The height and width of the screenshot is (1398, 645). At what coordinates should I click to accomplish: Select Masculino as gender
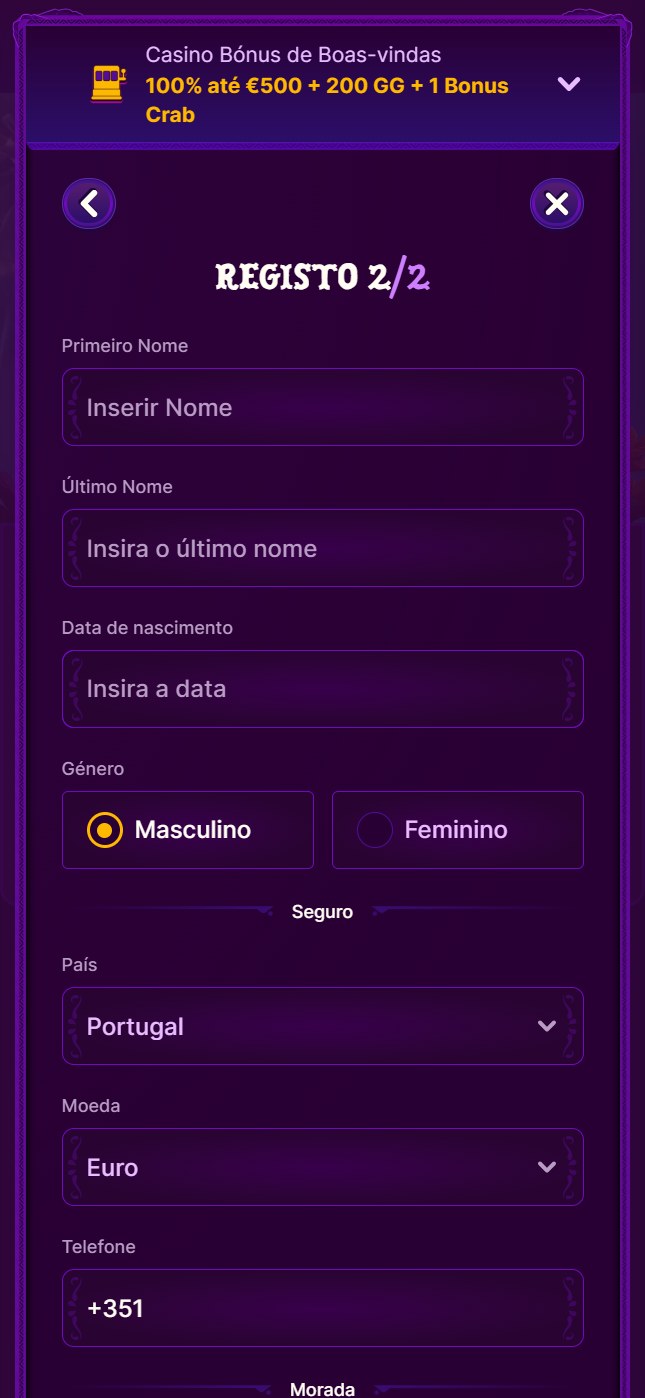(188, 830)
